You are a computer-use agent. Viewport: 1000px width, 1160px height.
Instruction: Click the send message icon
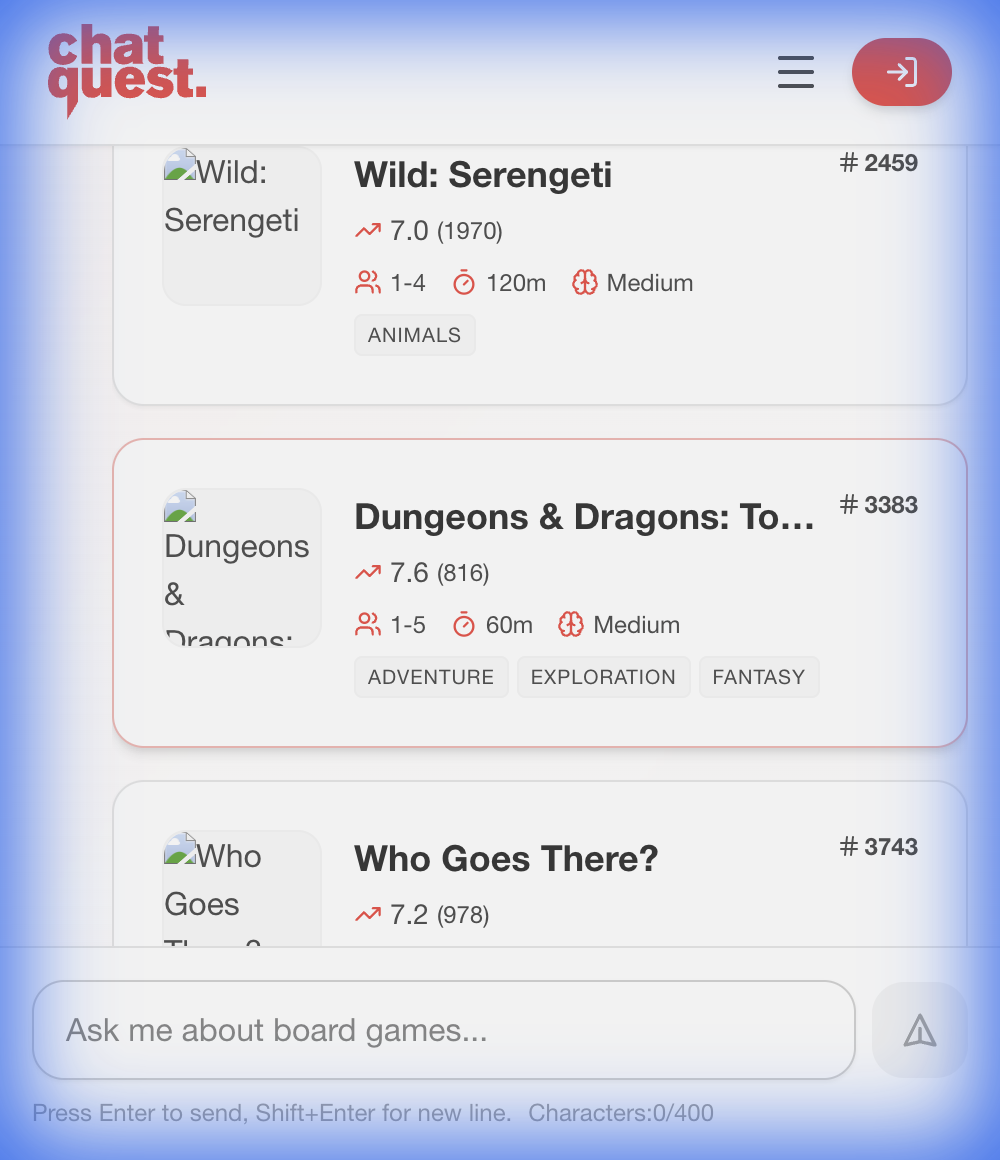(x=919, y=1029)
